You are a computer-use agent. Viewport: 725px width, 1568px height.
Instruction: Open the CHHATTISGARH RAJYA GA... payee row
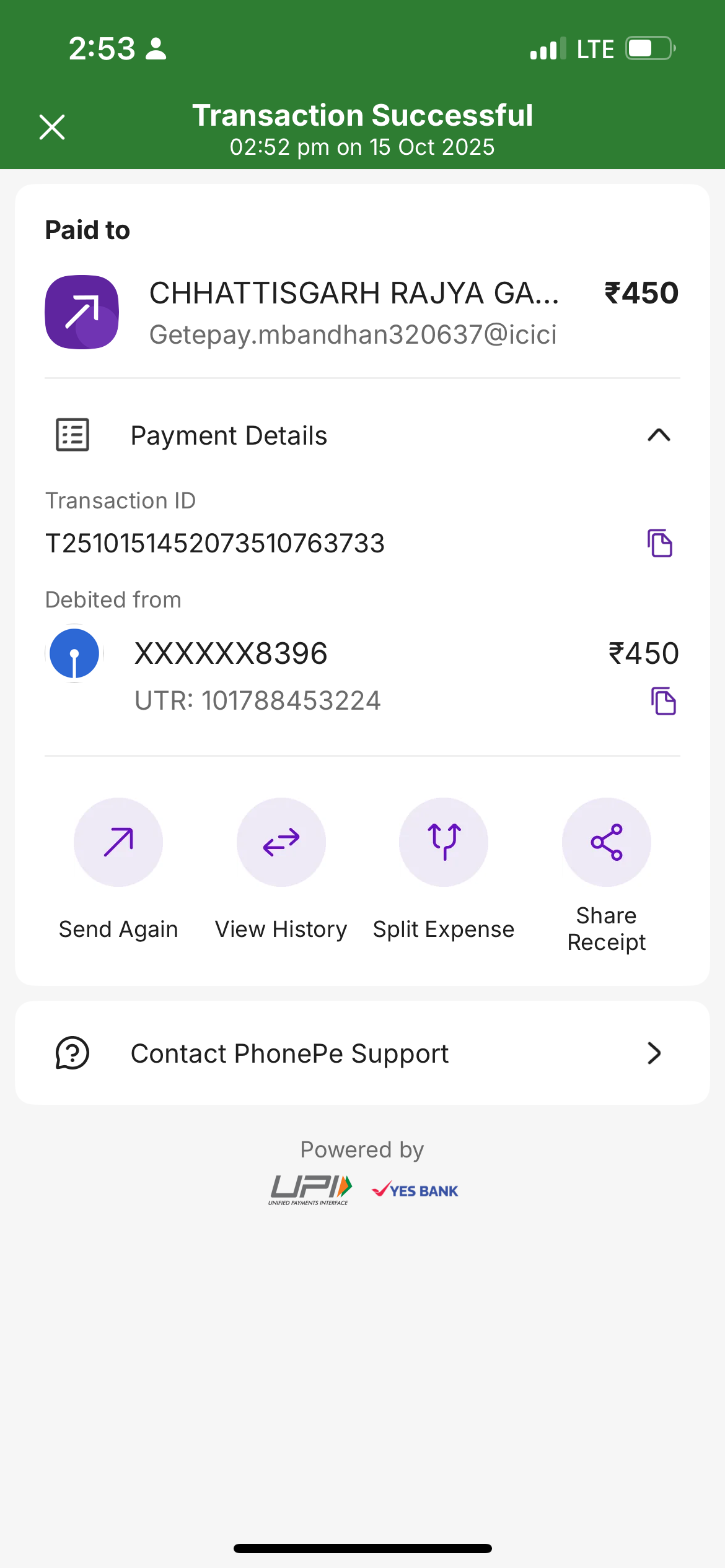pos(353,312)
